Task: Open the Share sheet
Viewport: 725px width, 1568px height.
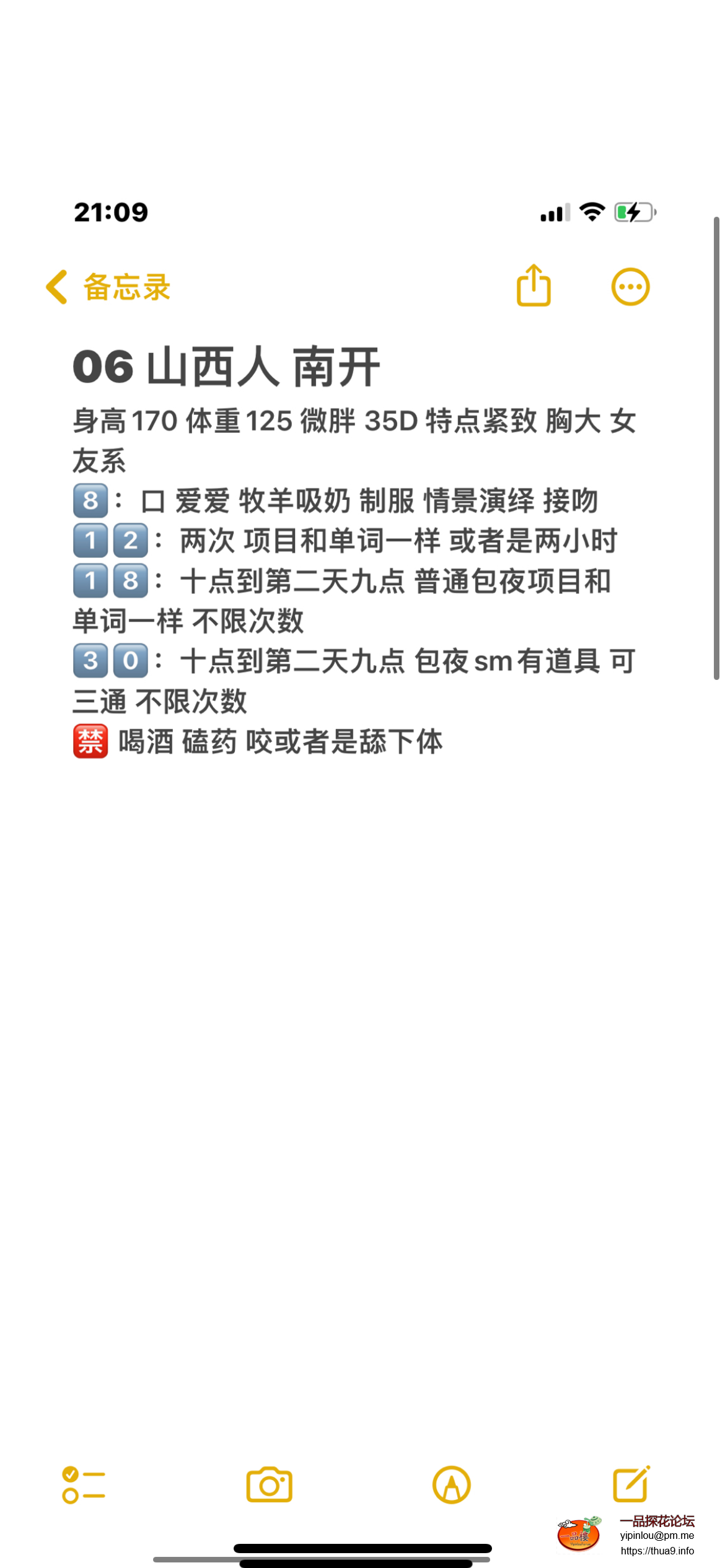Action: (534, 286)
